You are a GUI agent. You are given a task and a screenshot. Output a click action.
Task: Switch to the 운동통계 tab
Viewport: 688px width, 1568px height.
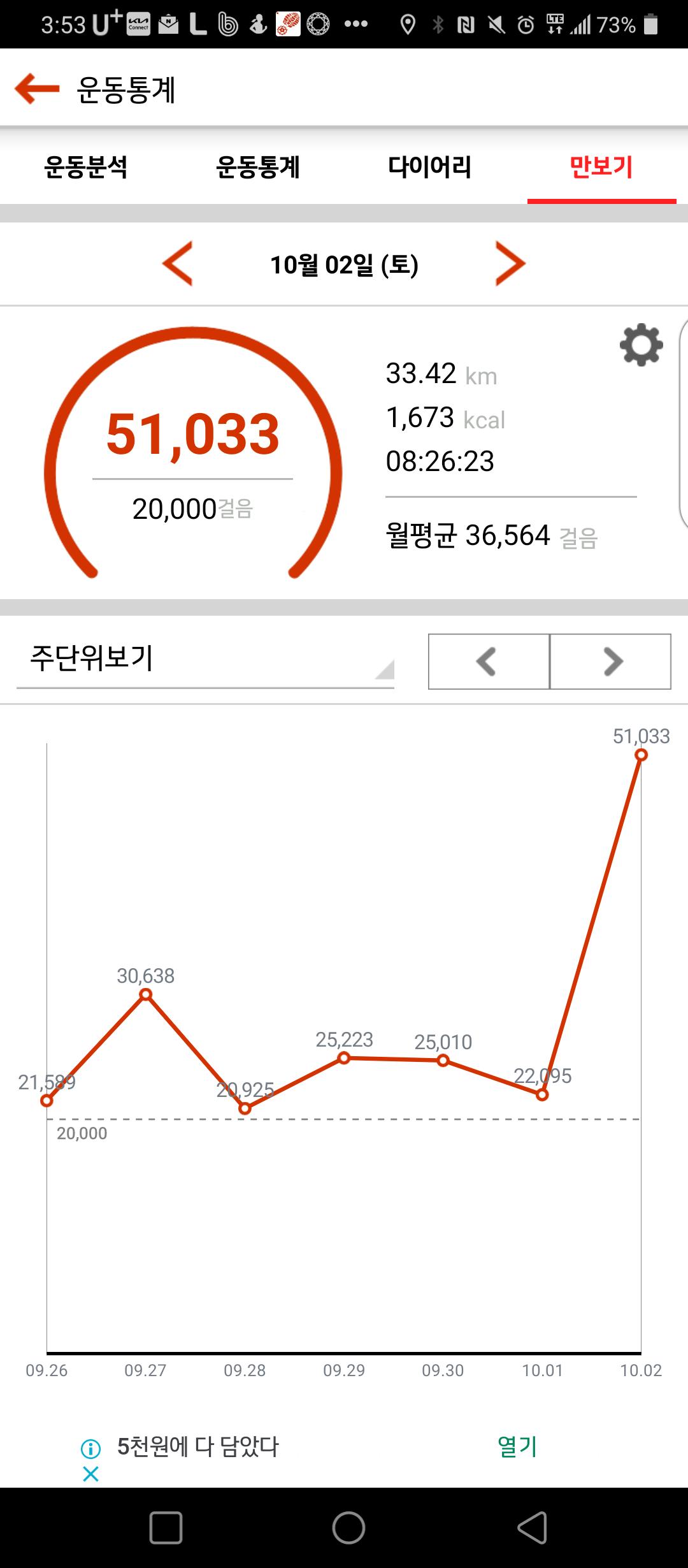(x=258, y=167)
